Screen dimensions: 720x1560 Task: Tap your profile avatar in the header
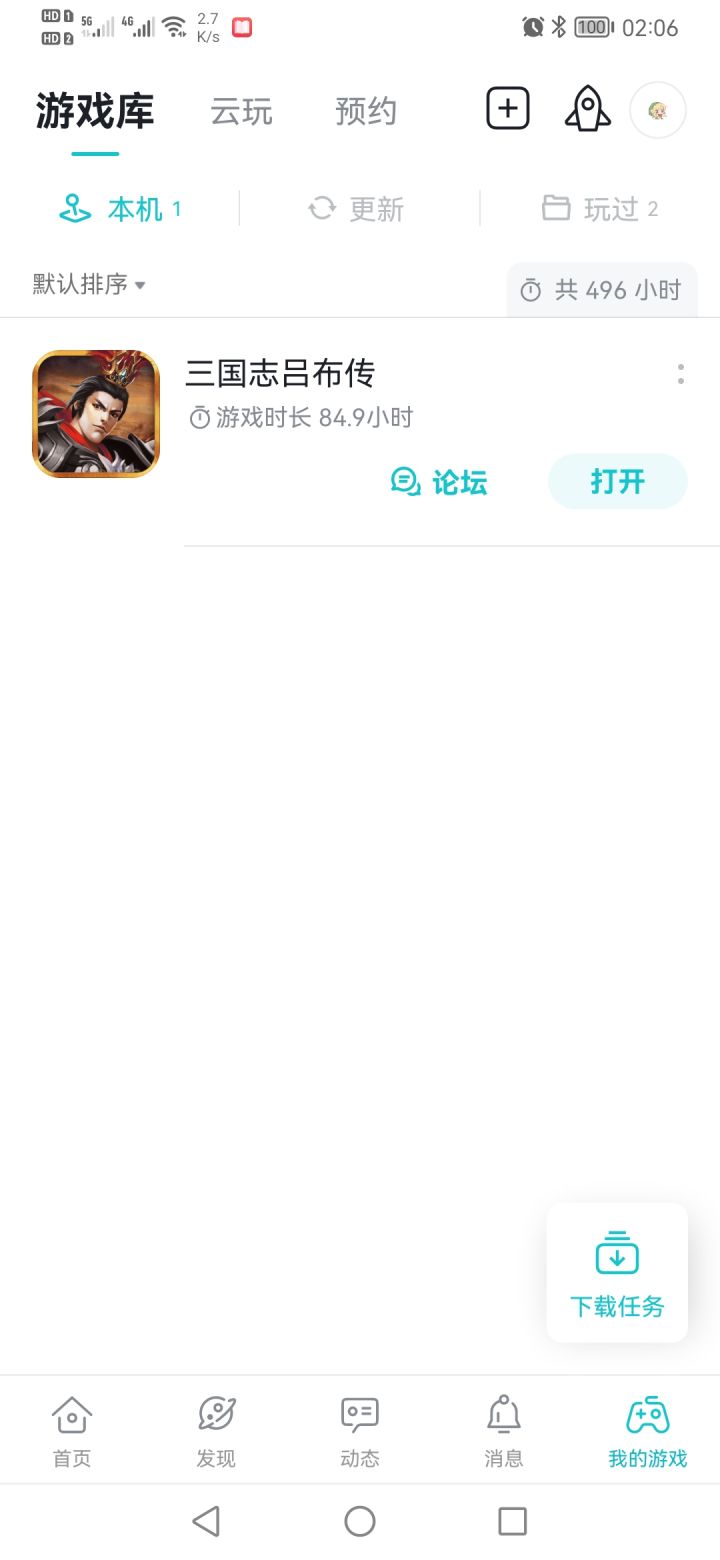[657, 110]
